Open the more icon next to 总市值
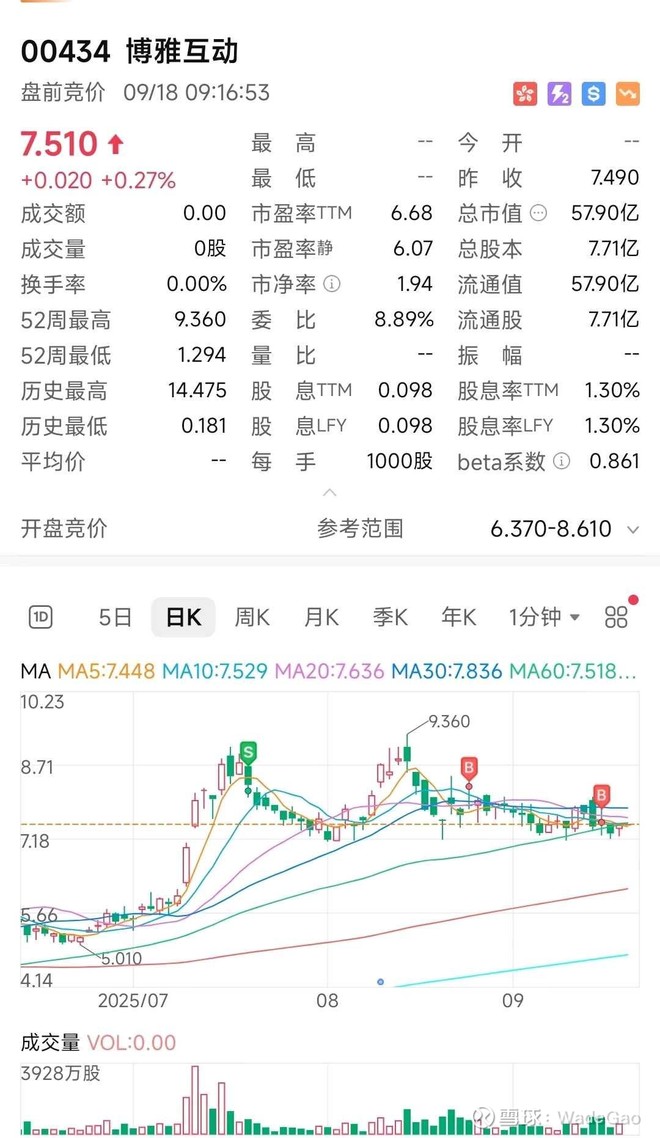The image size is (660, 1138). click(x=539, y=213)
